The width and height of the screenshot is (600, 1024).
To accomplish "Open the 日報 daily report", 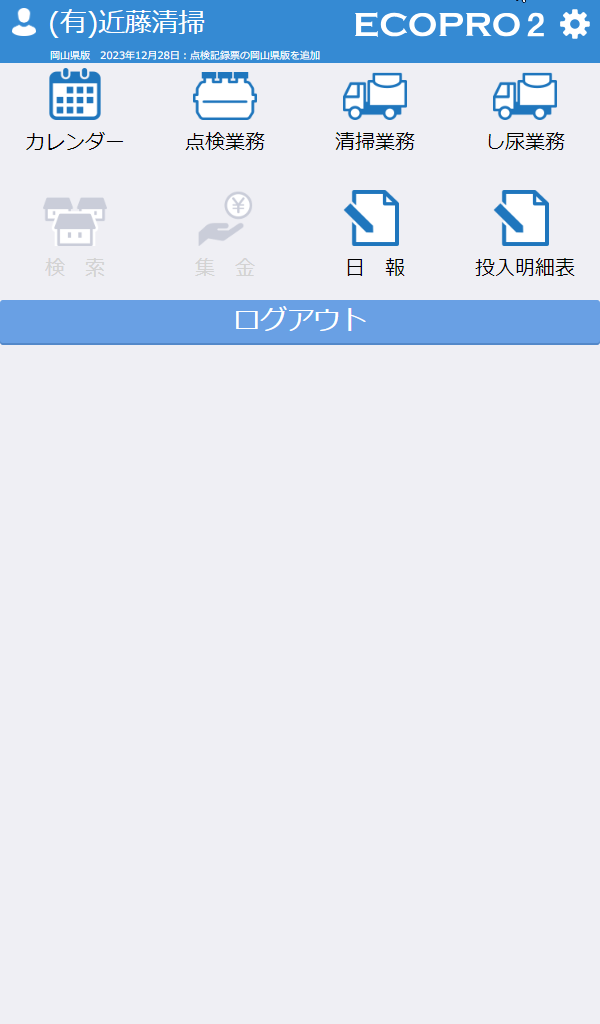I will (375, 232).
